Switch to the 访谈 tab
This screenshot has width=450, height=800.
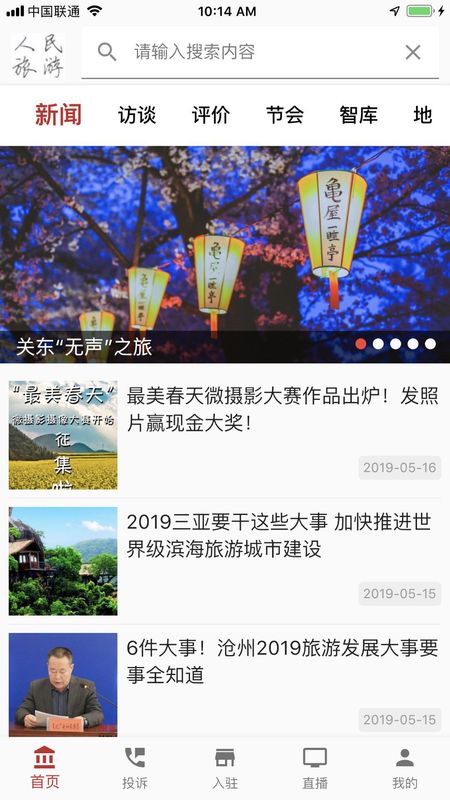(x=137, y=115)
